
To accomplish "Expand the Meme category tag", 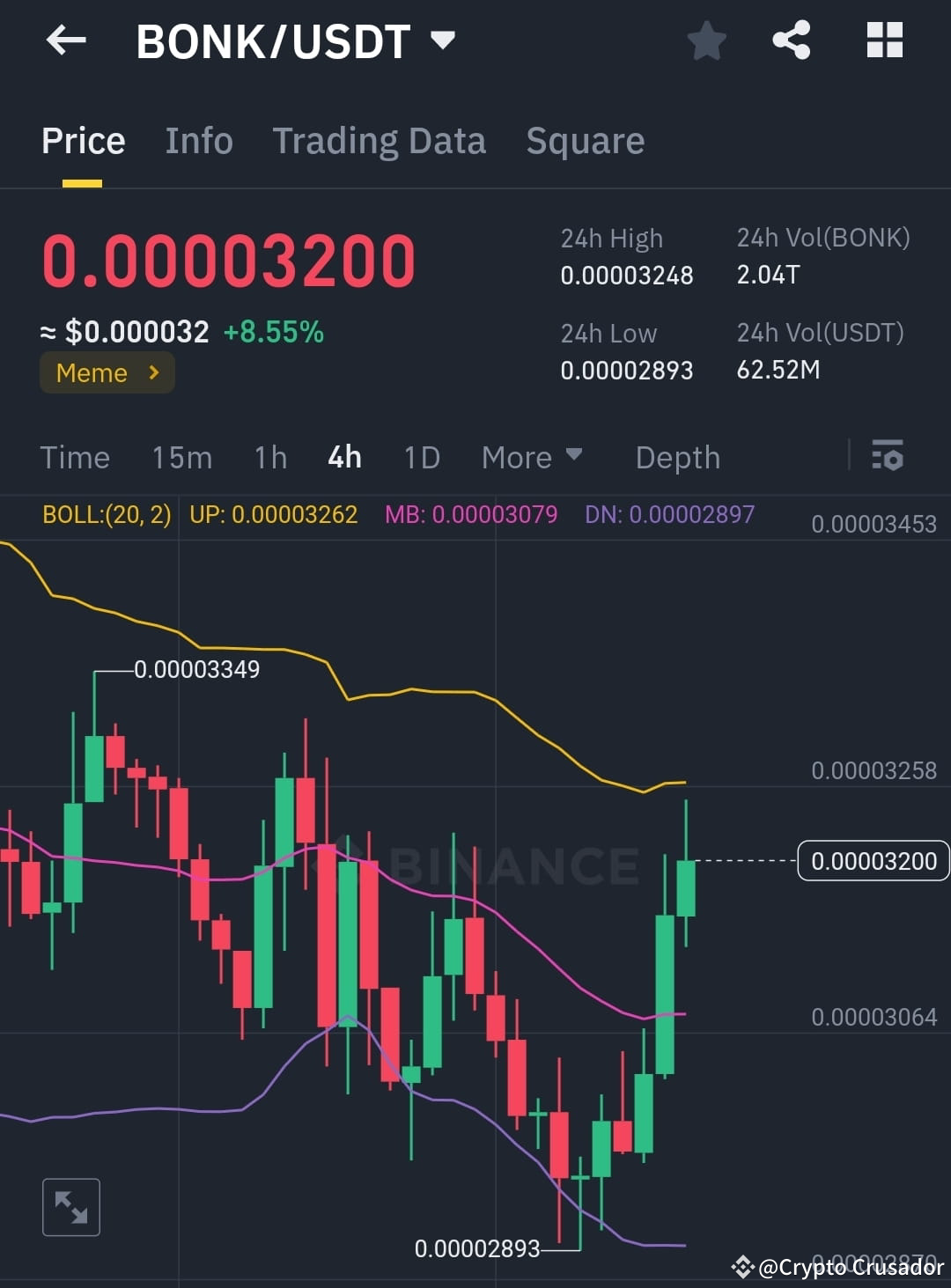I will [x=107, y=372].
